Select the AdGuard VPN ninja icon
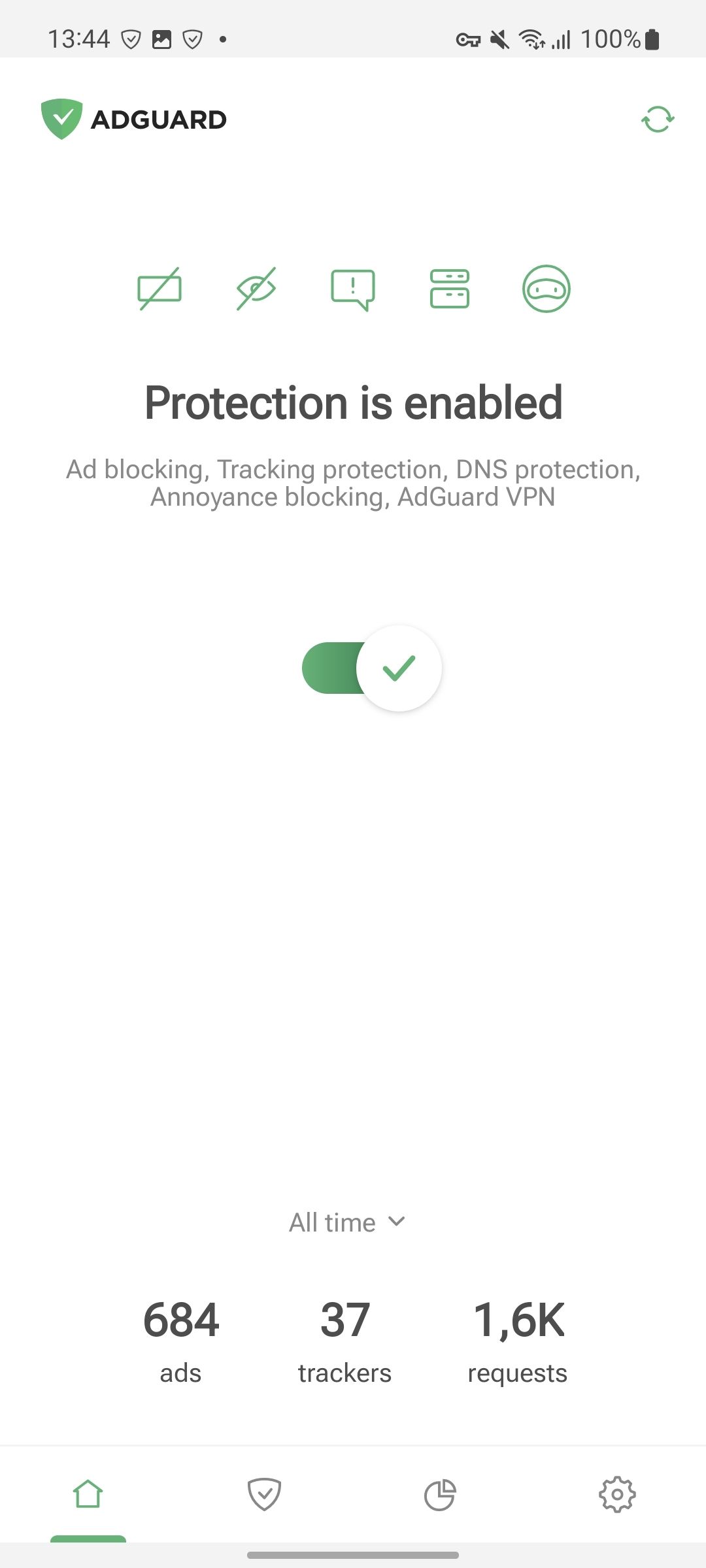This screenshot has height=1568, width=706. [546, 289]
